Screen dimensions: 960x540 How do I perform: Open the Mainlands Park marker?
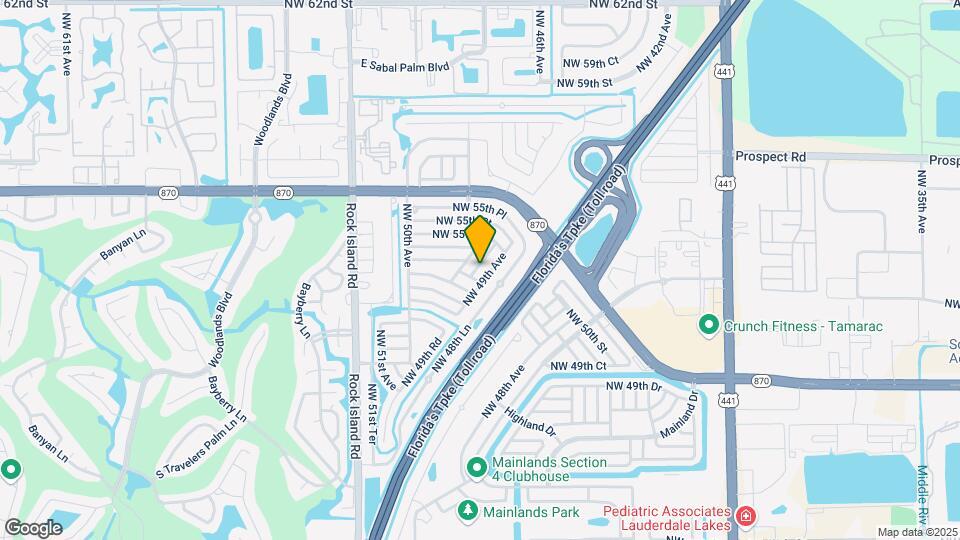coord(468,511)
